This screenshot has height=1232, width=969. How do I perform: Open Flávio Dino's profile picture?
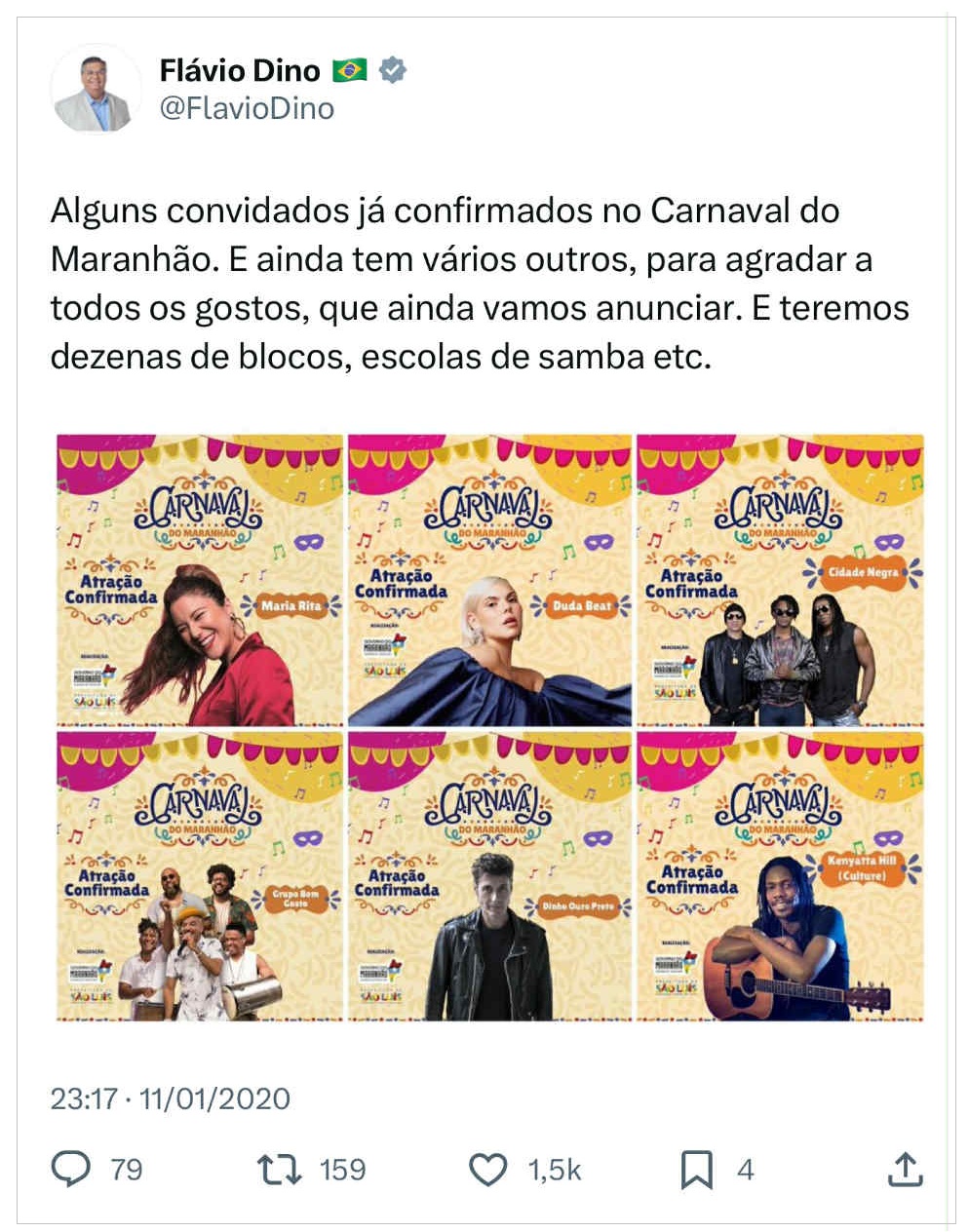[96, 89]
